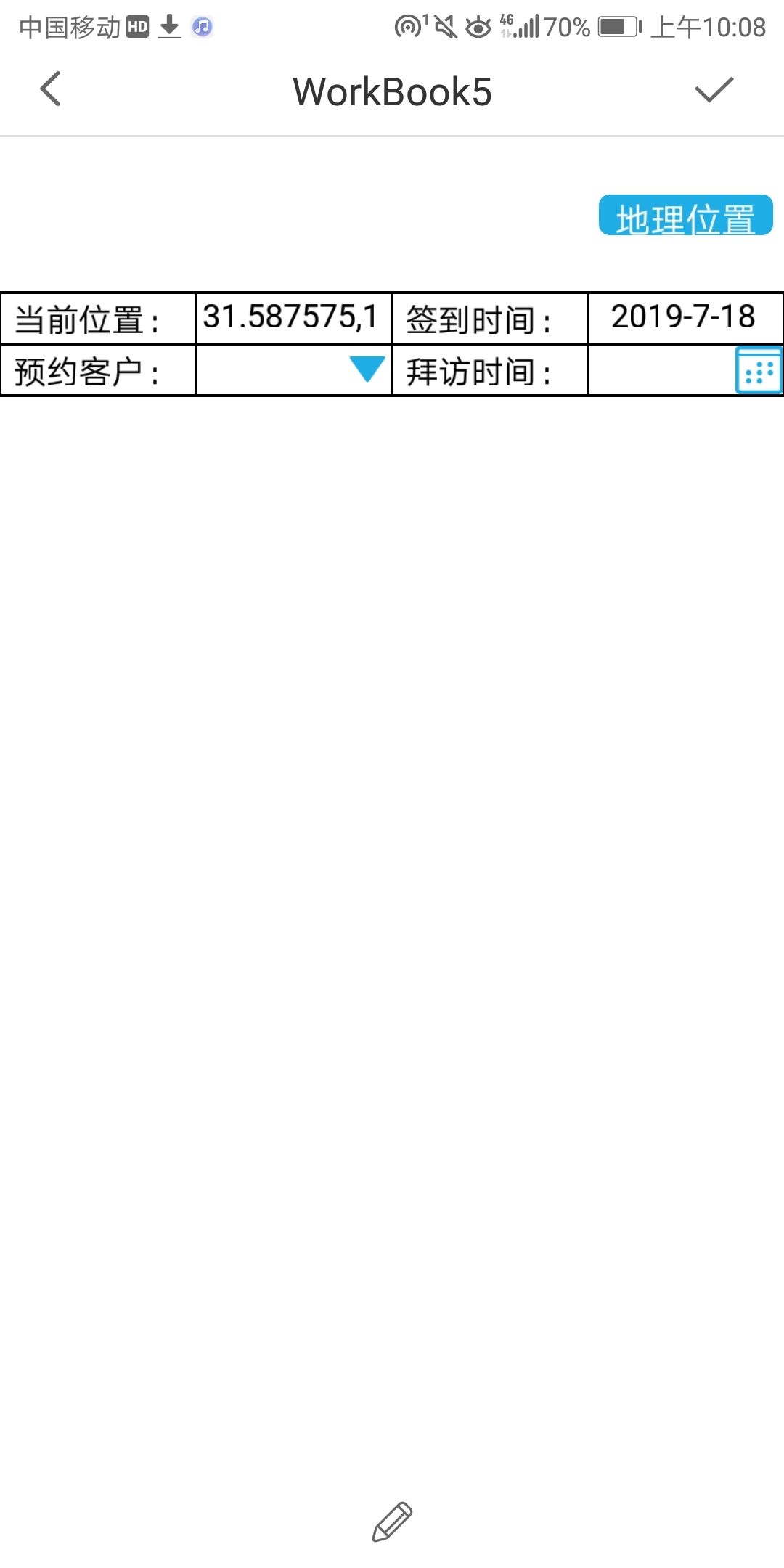
Task: Go back from WorkBook5
Action: [x=50, y=90]
